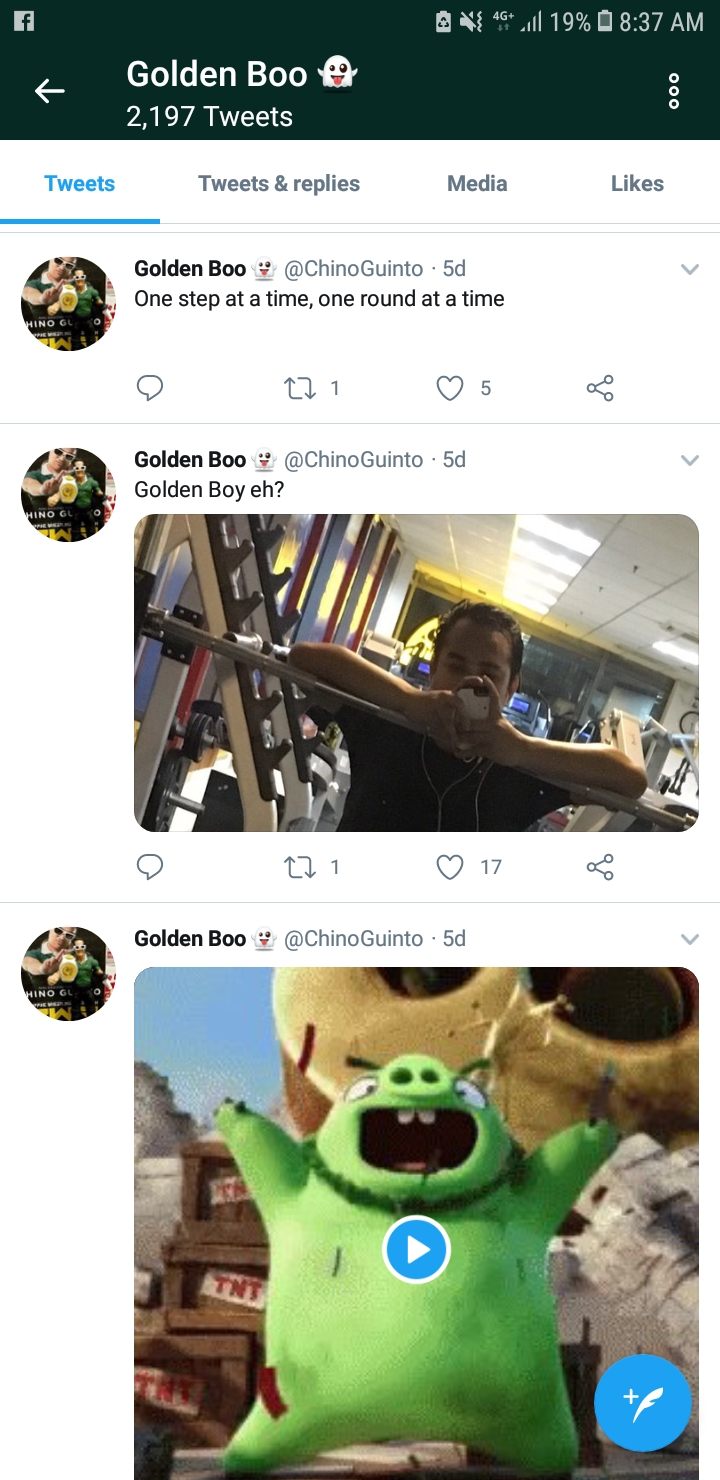Image resolution: width=720 pixels, height=1480 pixels.
Task: Expand options for "Golden Boy eh?" tweet
Action: click(689, 460)
